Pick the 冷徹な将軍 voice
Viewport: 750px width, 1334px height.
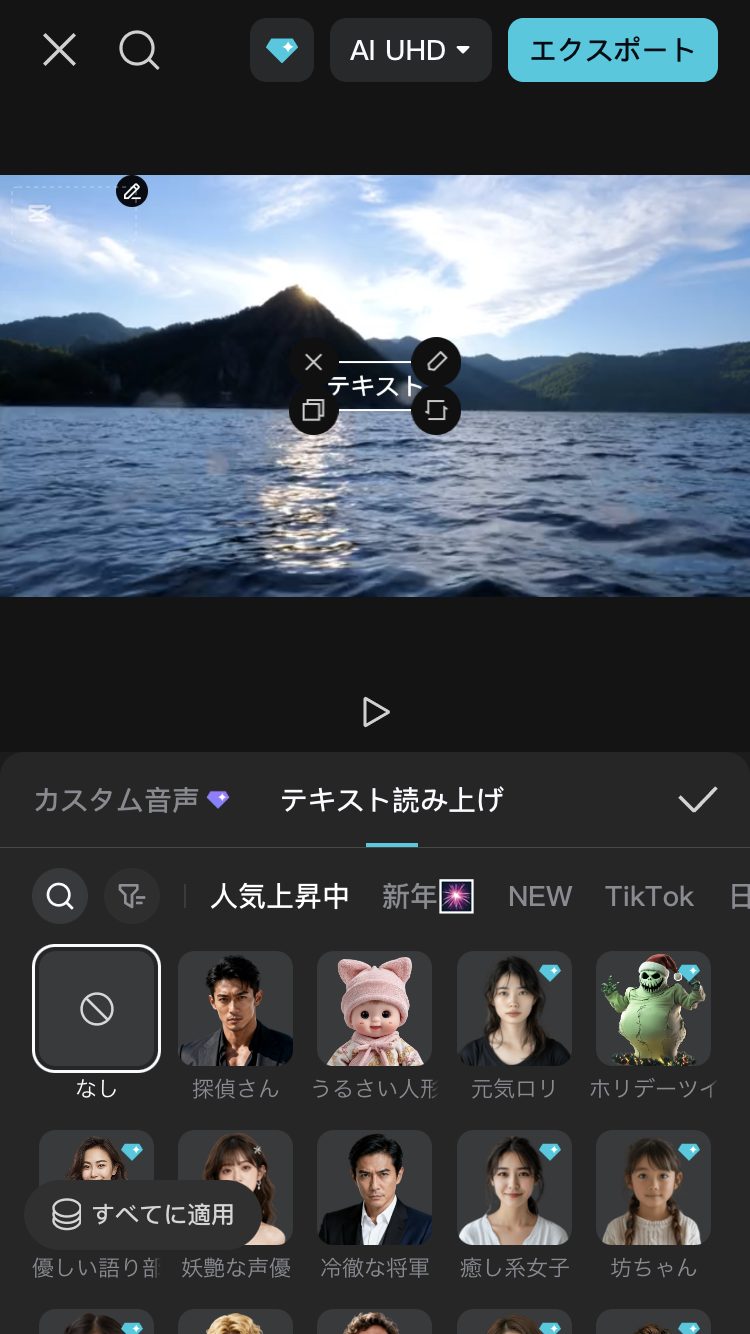click(x=375, y=1189)
